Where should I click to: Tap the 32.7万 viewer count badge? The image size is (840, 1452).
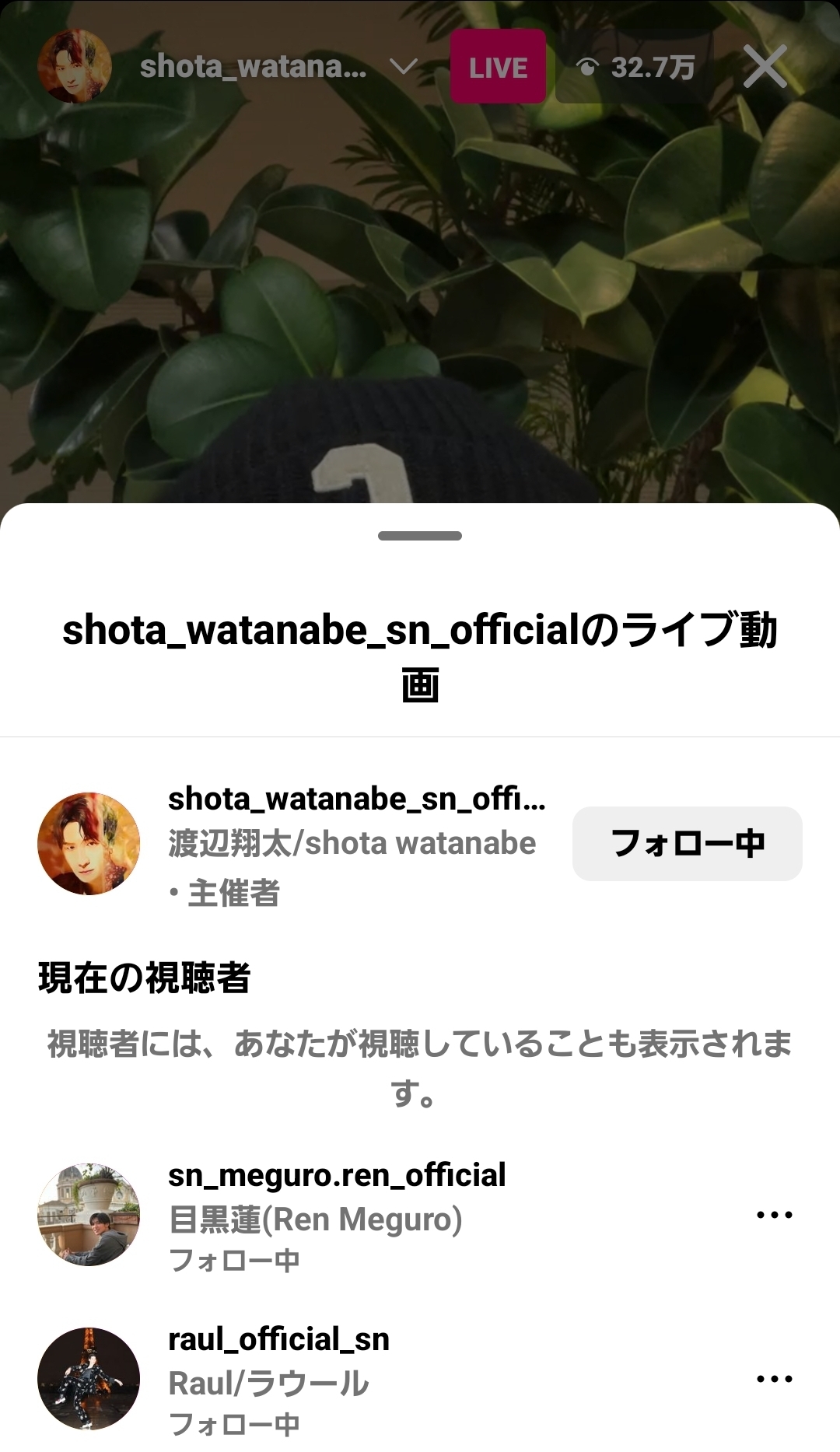click(636, 68)
